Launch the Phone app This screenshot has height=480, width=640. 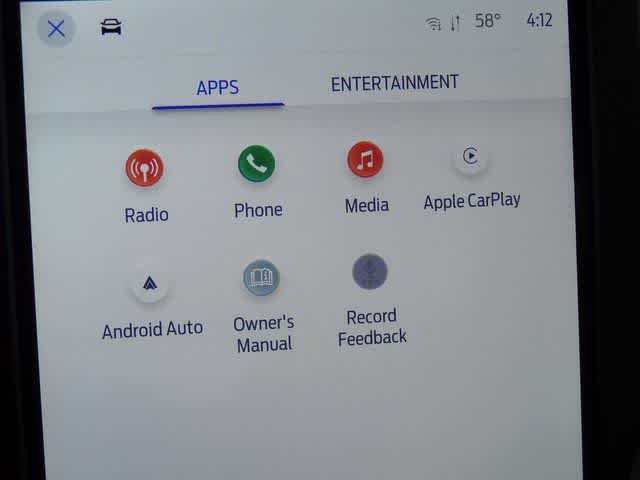[257, 164]
